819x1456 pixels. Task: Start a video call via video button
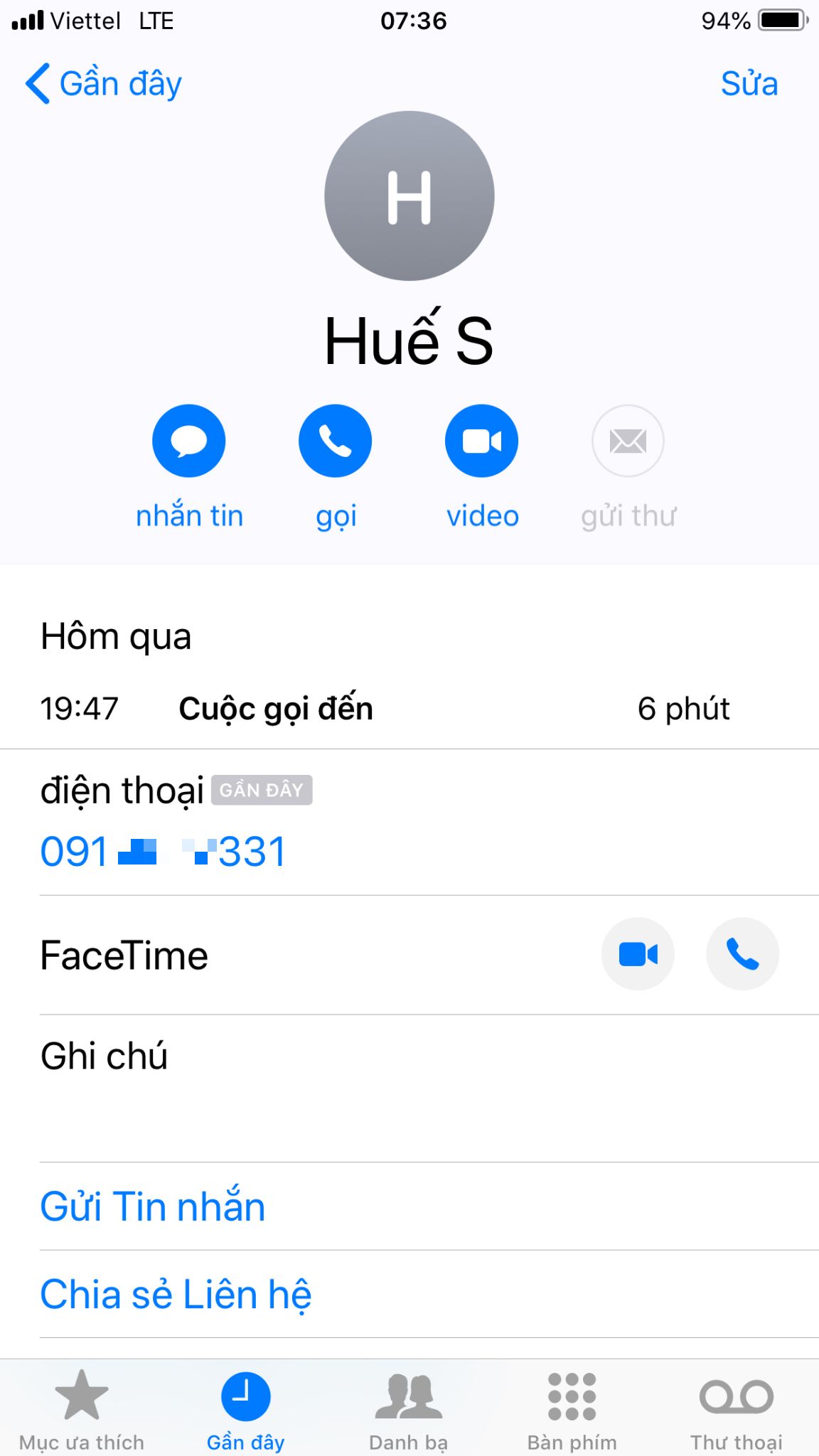[482, 441]
